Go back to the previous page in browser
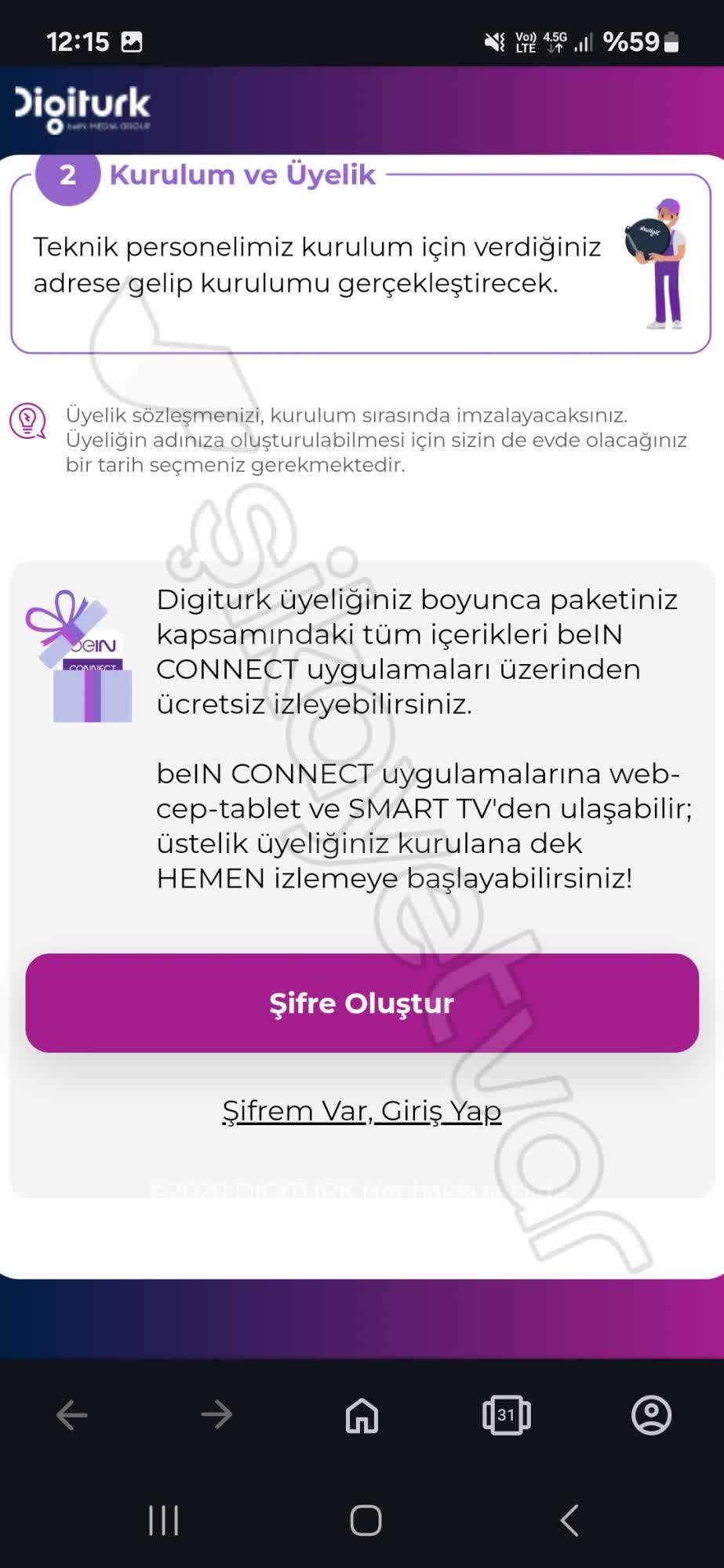 click(x=72, y=1415)
